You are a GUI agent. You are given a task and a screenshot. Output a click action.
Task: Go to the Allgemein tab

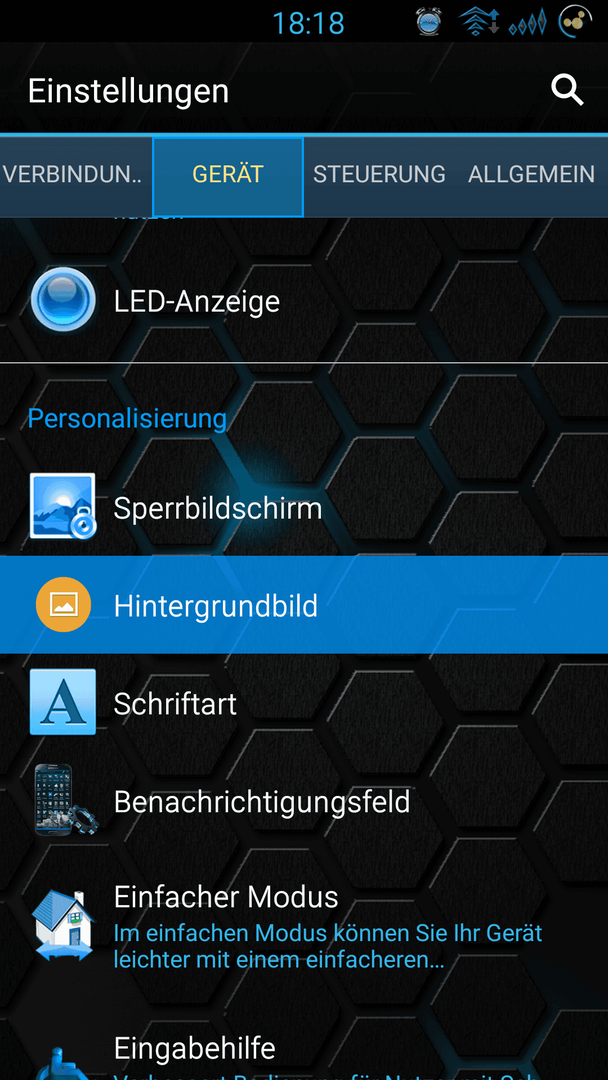[x=531, y=174]
